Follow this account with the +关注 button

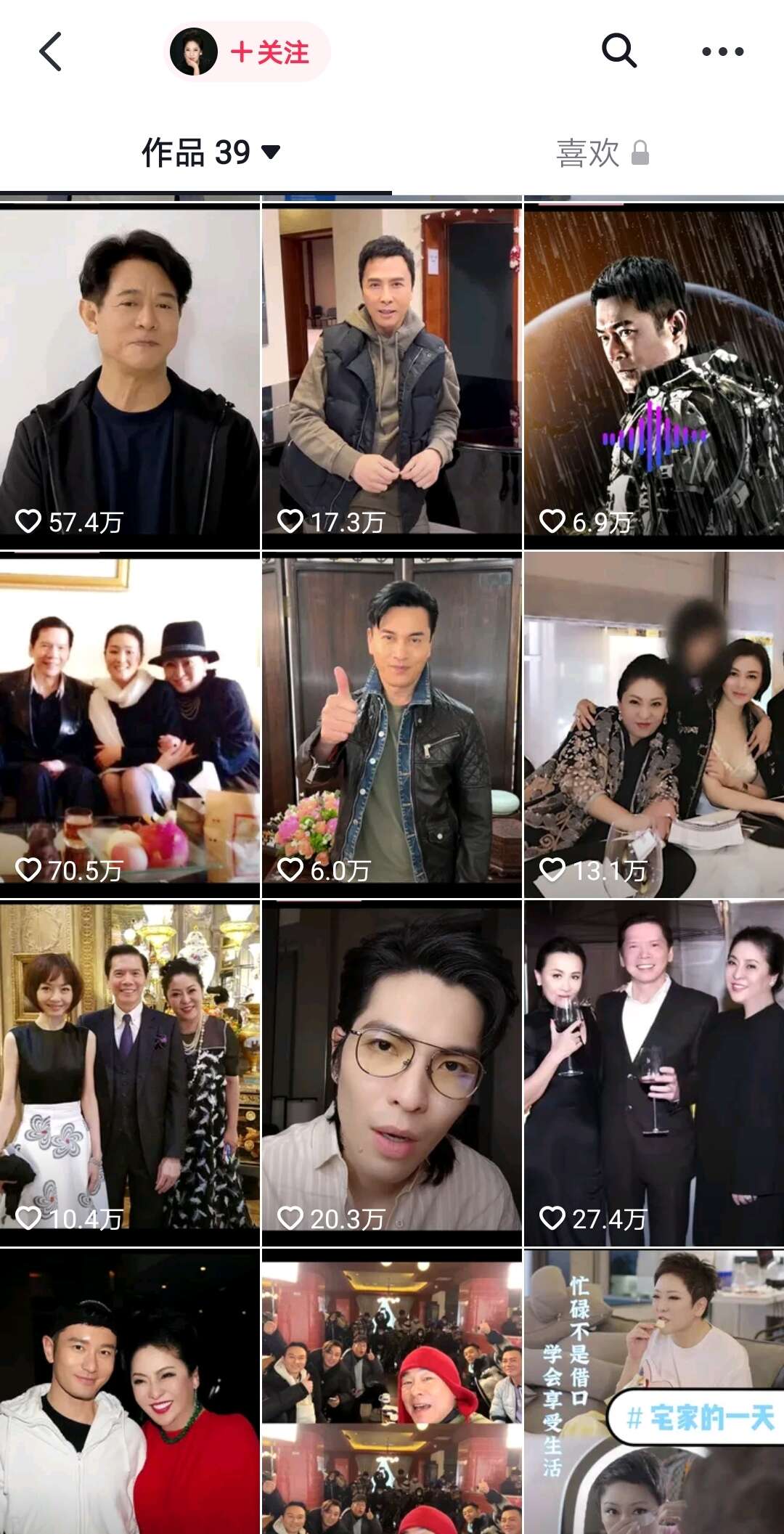click(269, 52)
